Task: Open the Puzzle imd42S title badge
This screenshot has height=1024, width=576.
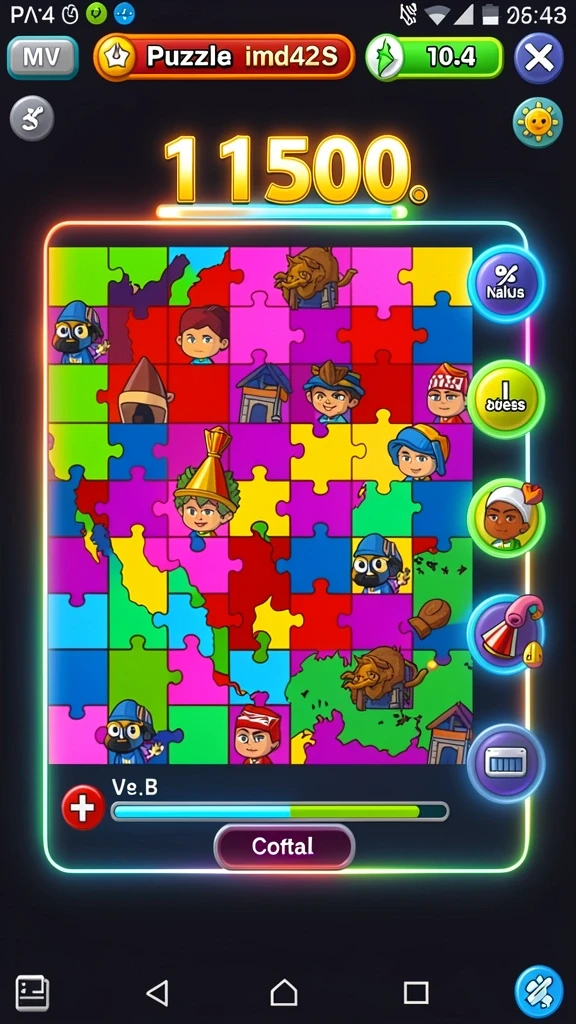Action: click(225, 57)
